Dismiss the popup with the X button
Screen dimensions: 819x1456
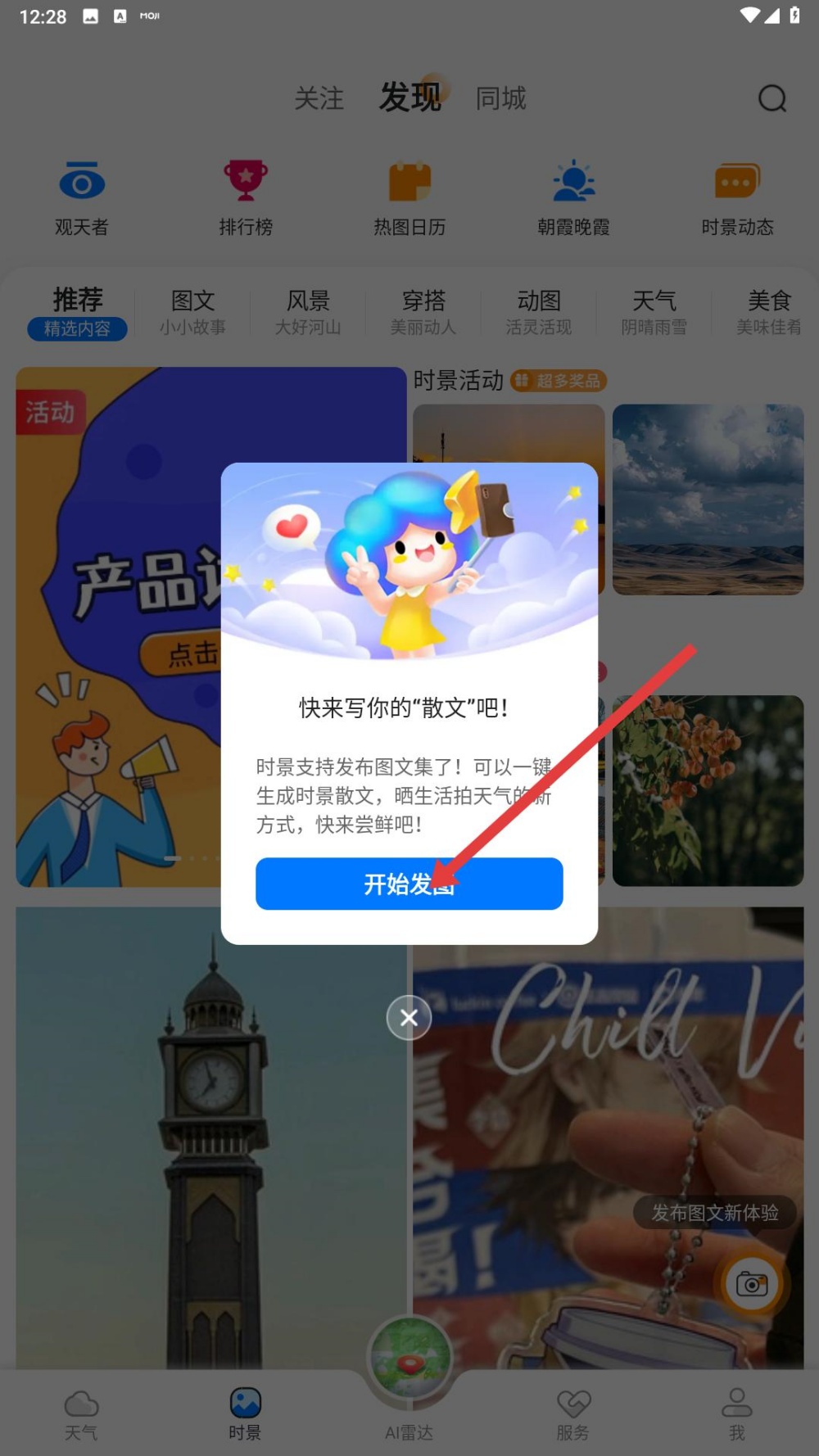(x=409, y=1017)
